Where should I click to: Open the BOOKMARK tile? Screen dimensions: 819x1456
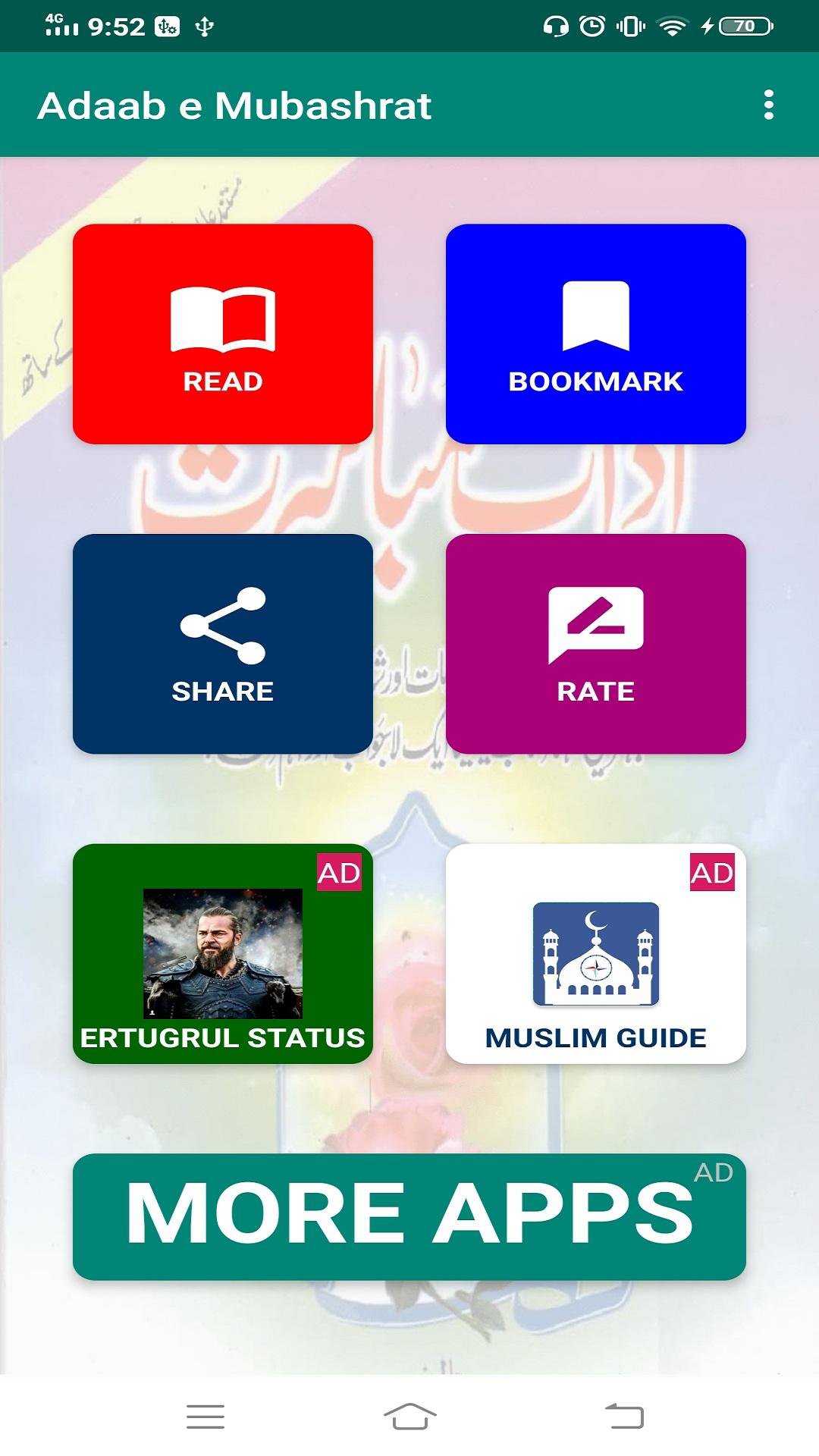tap(595, 334)
